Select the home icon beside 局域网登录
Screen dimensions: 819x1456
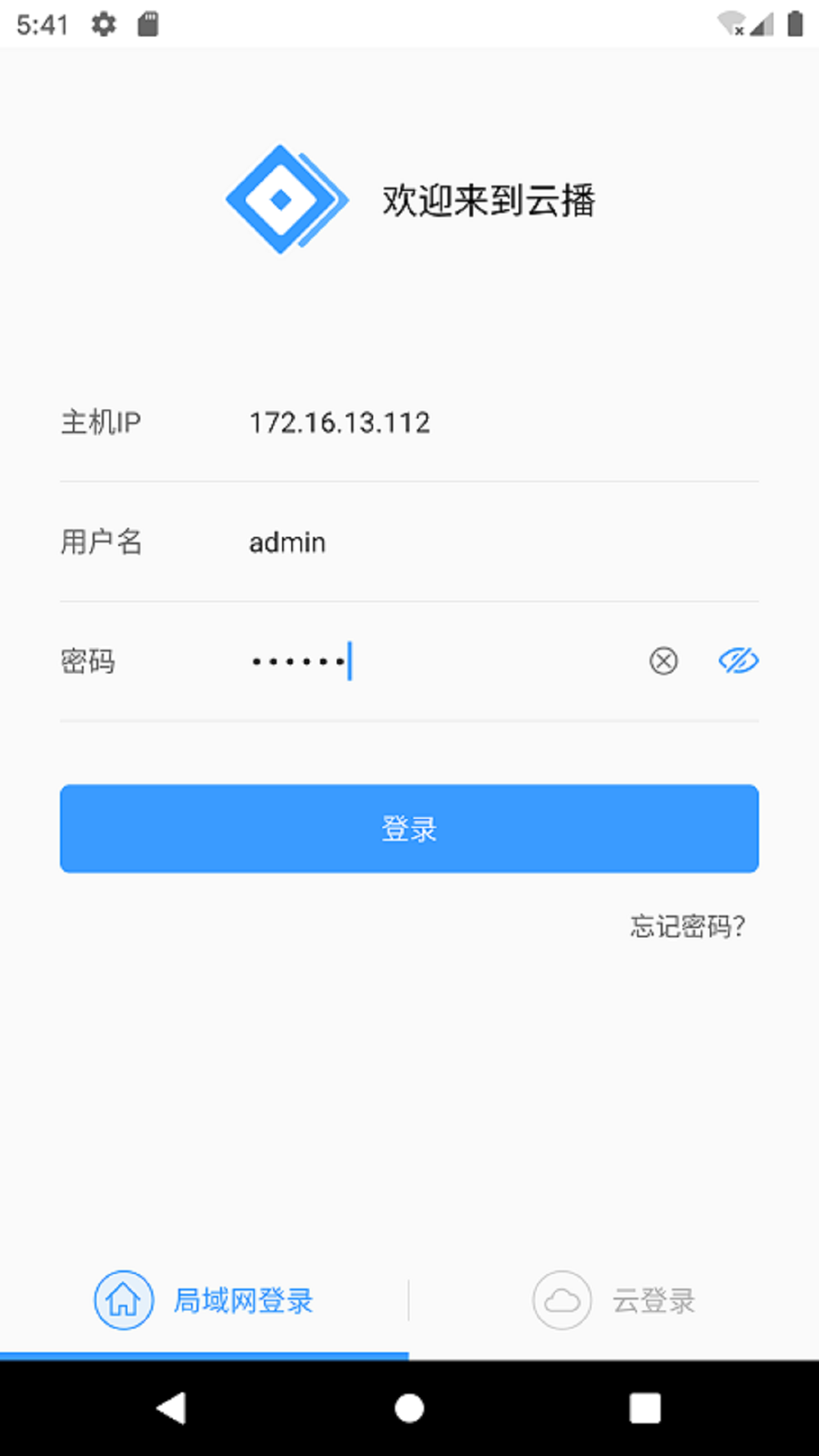click(x=123, y=1300)
